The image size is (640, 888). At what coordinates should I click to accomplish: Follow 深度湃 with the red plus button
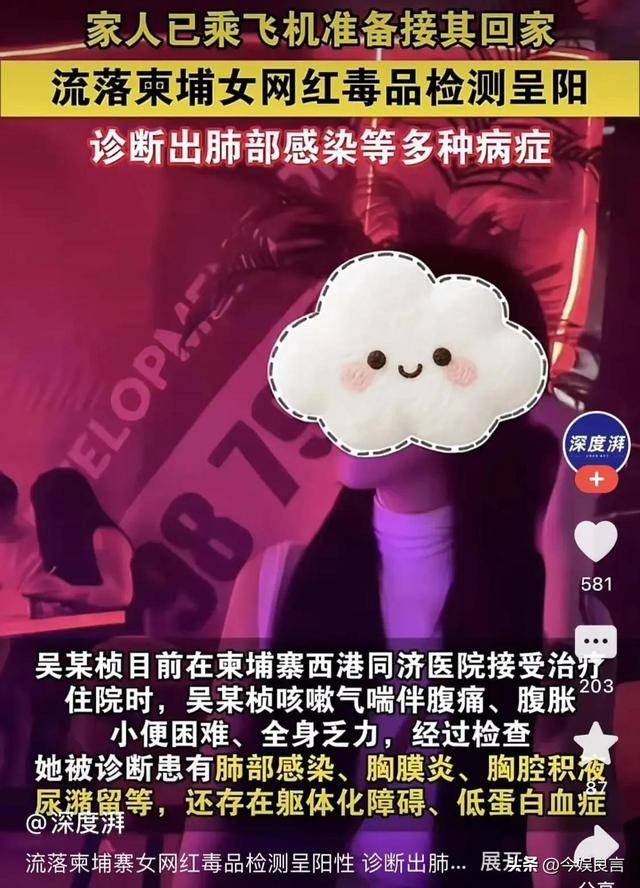click(x=596, y=479)
